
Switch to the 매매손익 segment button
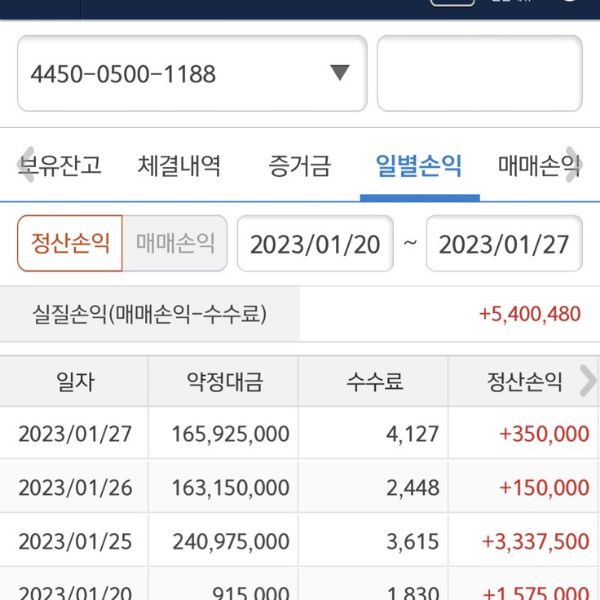[175, 243]
